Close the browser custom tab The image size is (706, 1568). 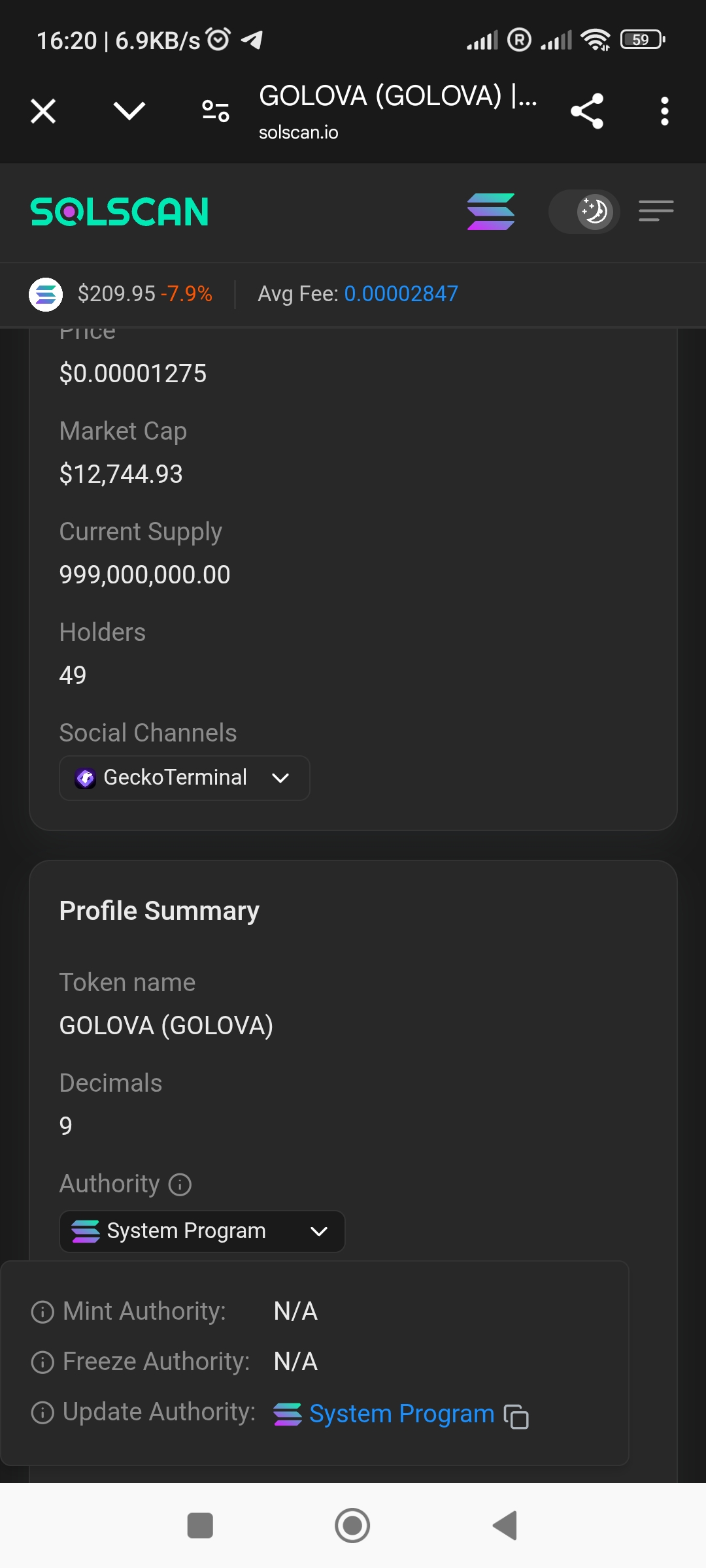(x=43, y=111)
